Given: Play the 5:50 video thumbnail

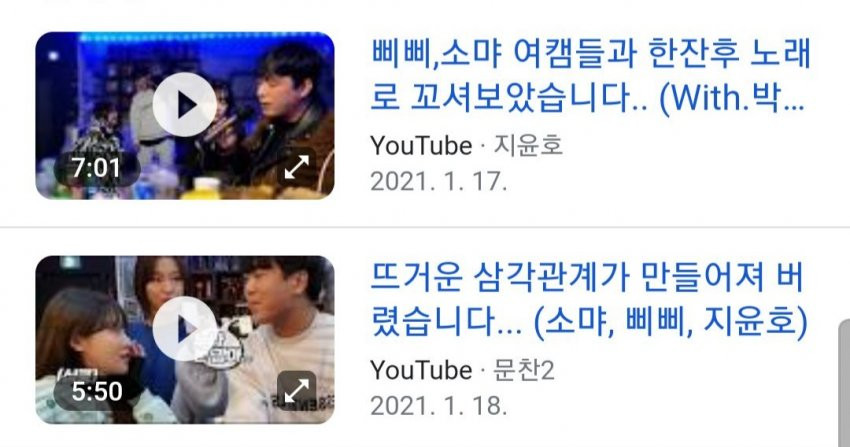Looking at the screenshot, I should [x=184, y=328].
